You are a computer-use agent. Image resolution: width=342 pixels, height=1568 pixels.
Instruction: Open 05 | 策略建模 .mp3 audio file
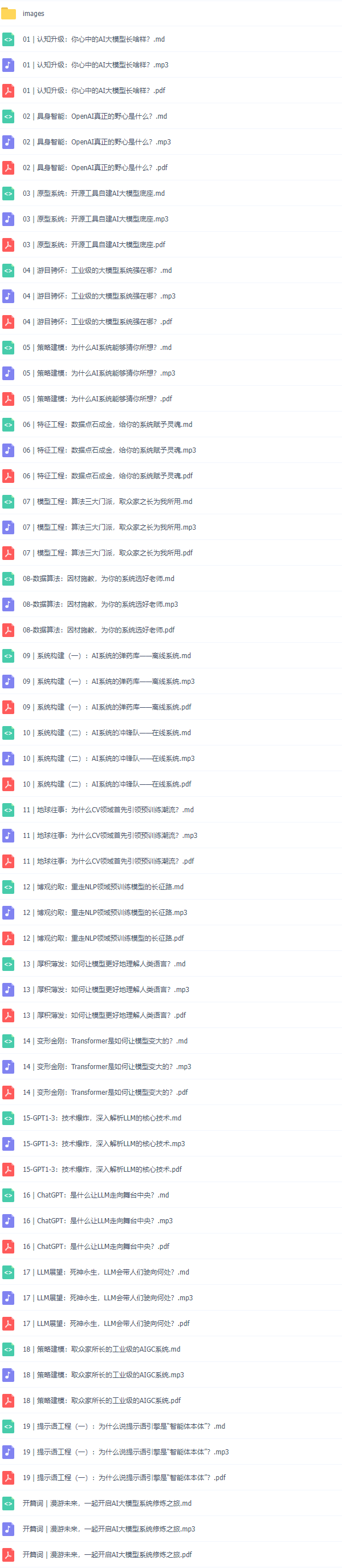point(99,373)
